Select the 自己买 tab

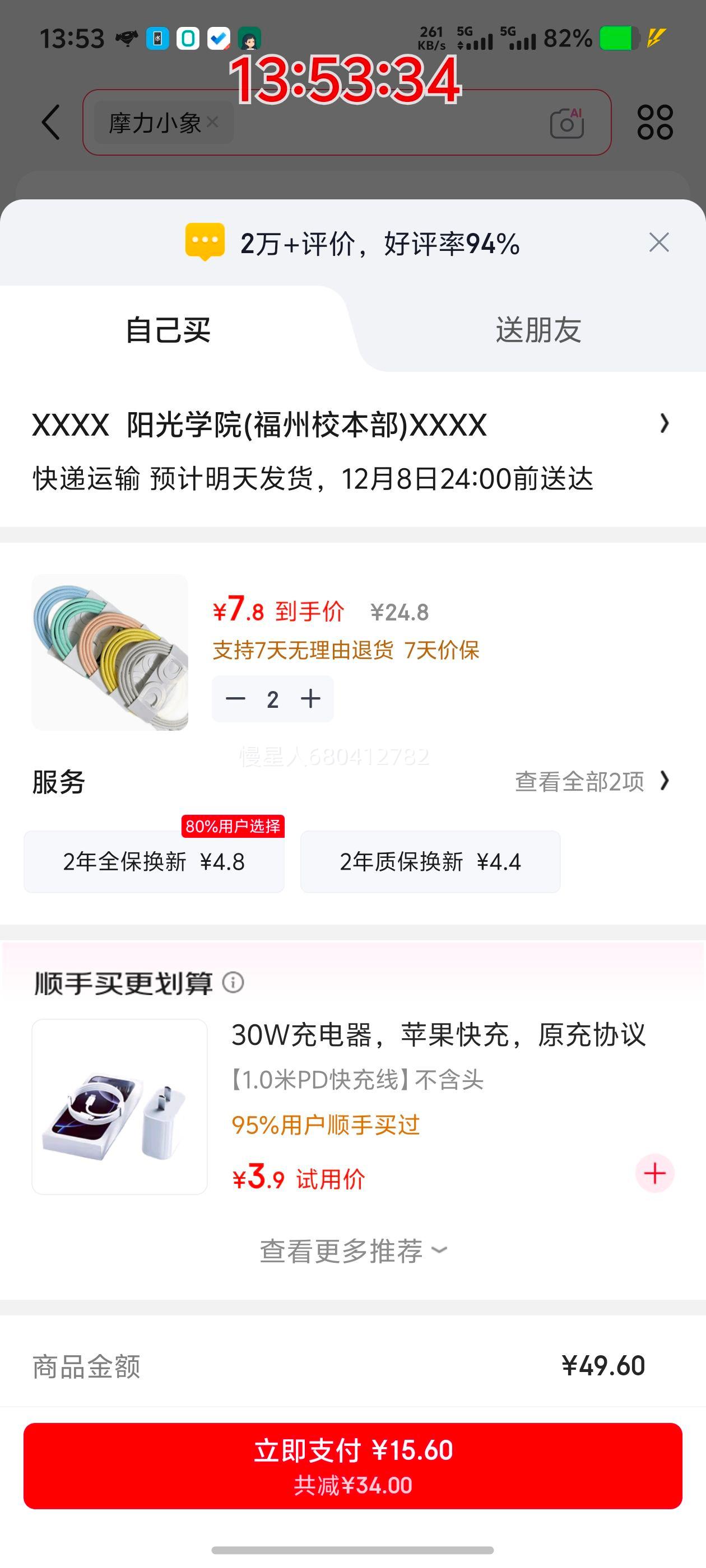(168, 330)
